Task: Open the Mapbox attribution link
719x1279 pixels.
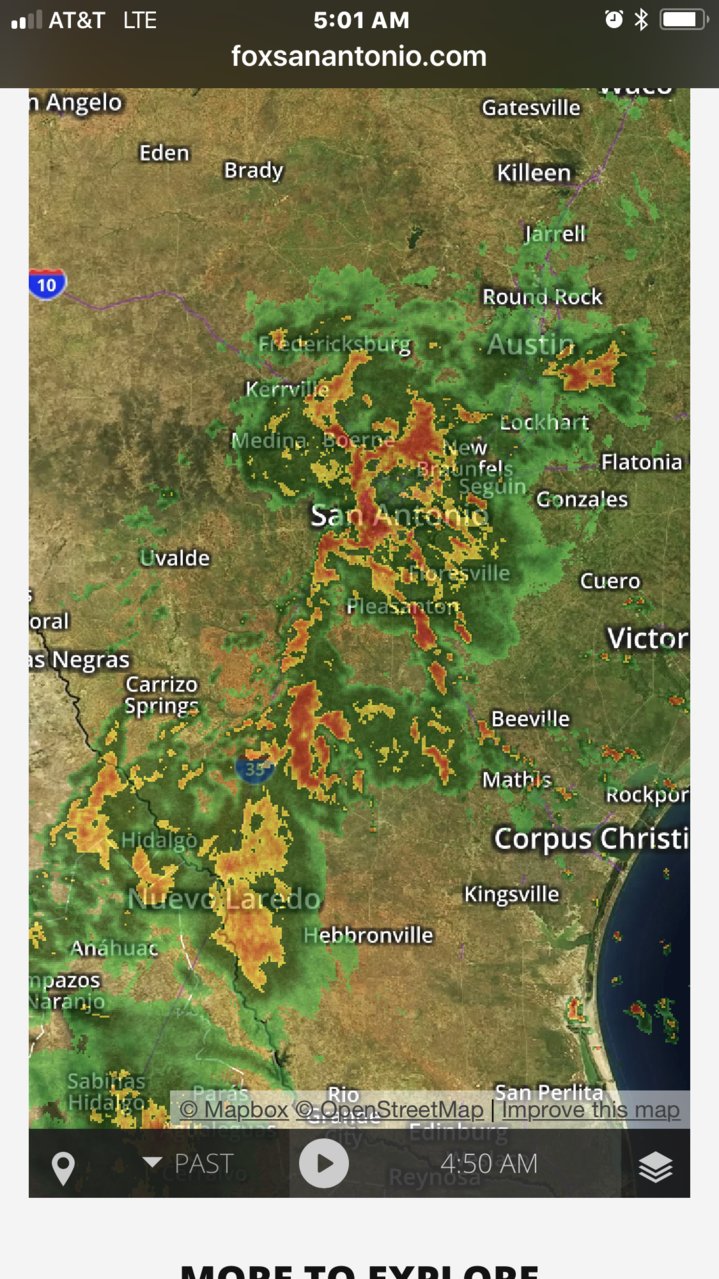Action: (x=234, y=1109)
